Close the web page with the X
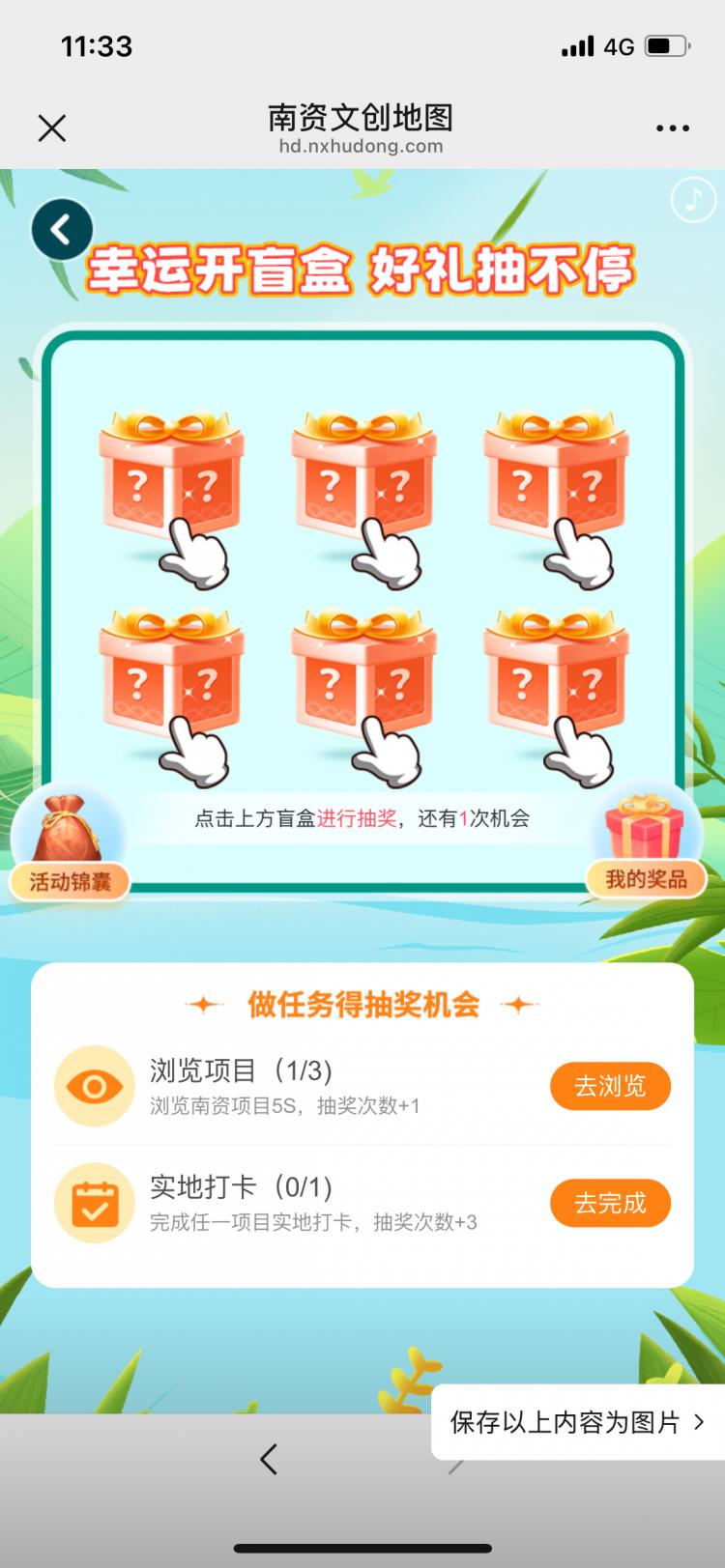The width and height of the screenshot is (725, 1568). (x=52, y=128)
